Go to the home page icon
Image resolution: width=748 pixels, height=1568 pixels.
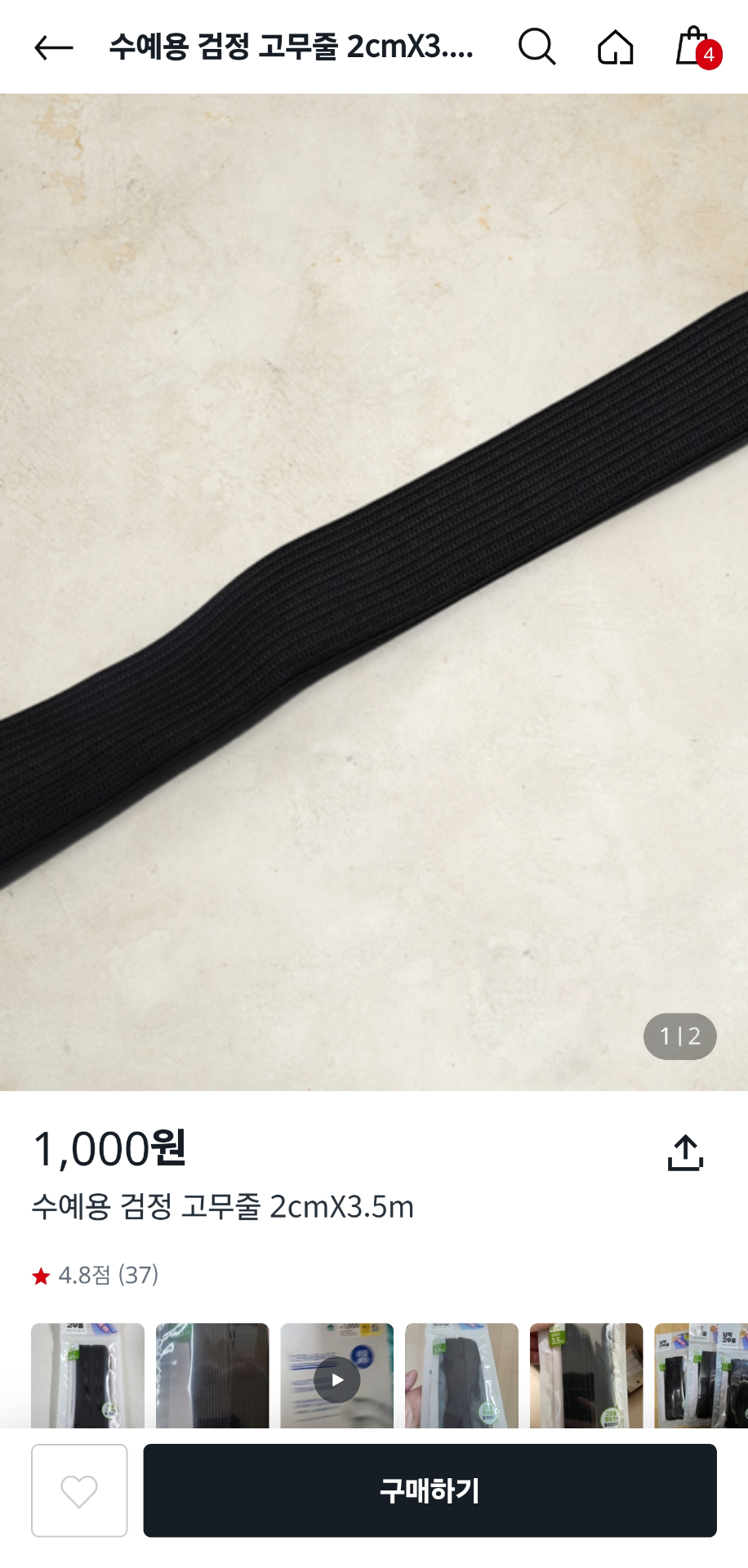(615, 47)
